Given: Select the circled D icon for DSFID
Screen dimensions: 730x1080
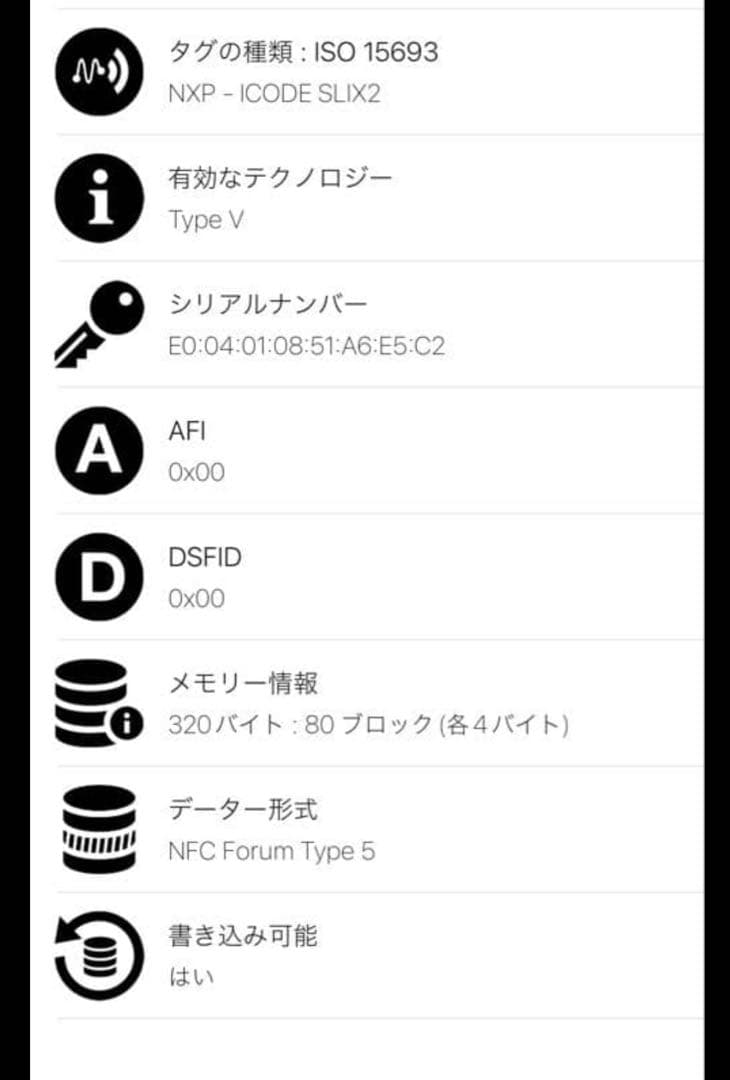Looking at the screenshot, I should (x=97, y=576).
